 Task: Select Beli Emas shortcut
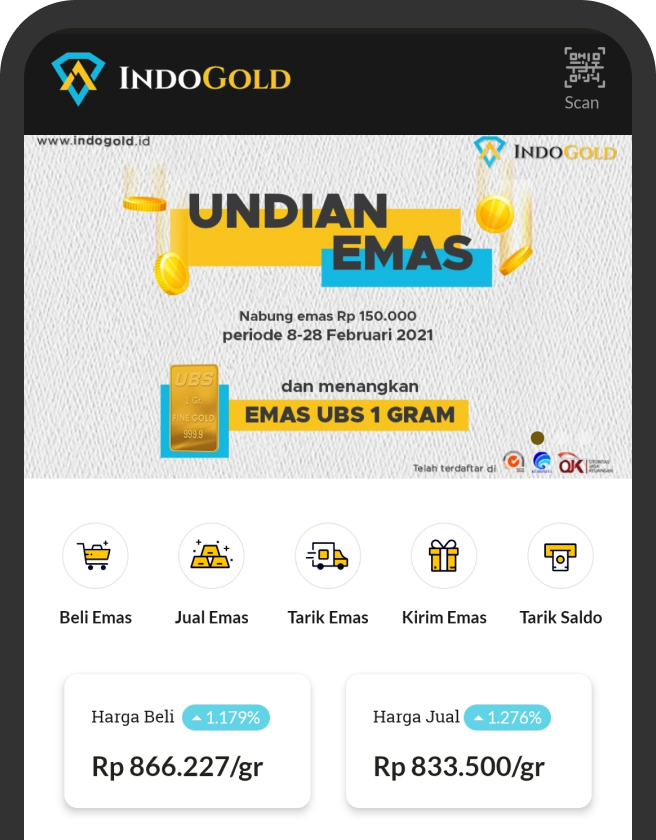tap(95, 556)
